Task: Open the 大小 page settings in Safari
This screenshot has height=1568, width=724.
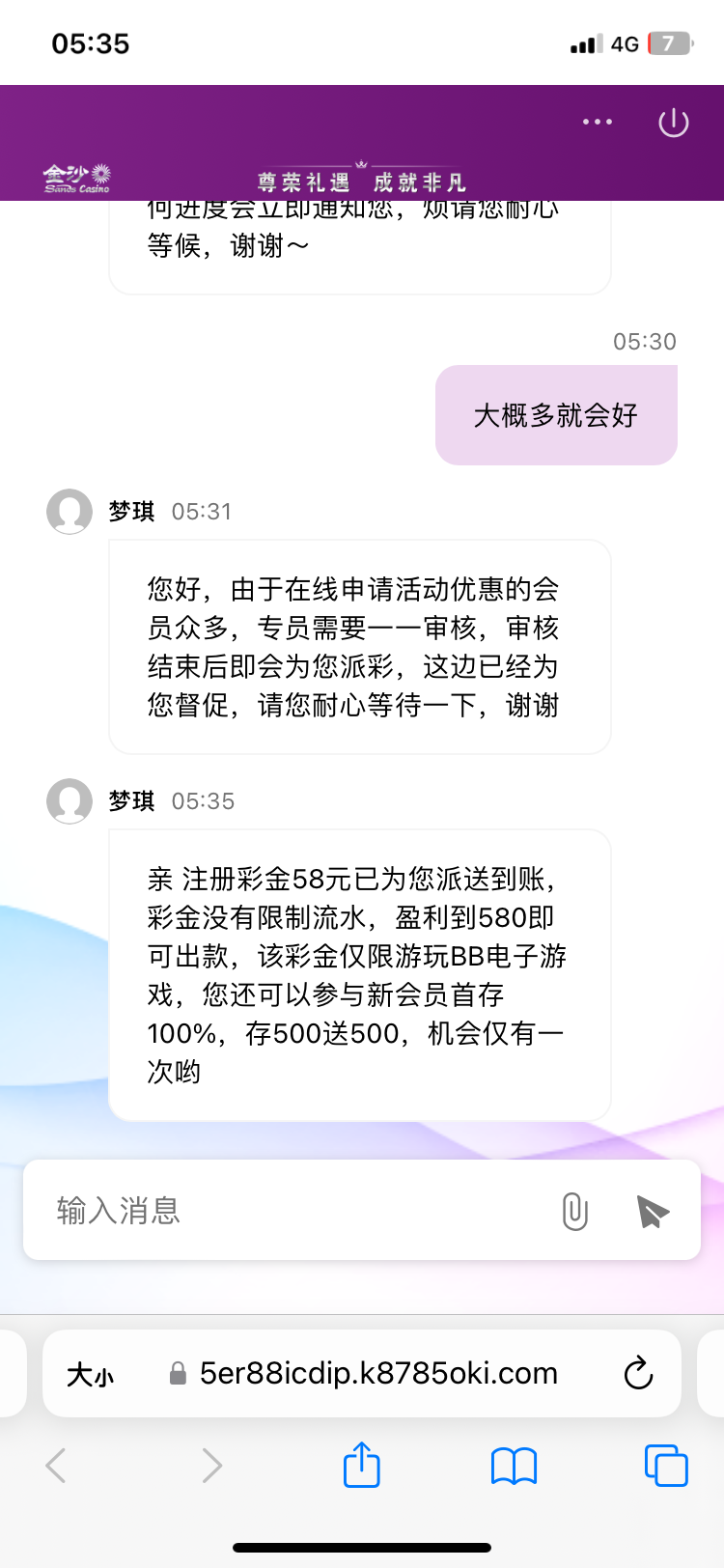Action: tap(90, 1374)
